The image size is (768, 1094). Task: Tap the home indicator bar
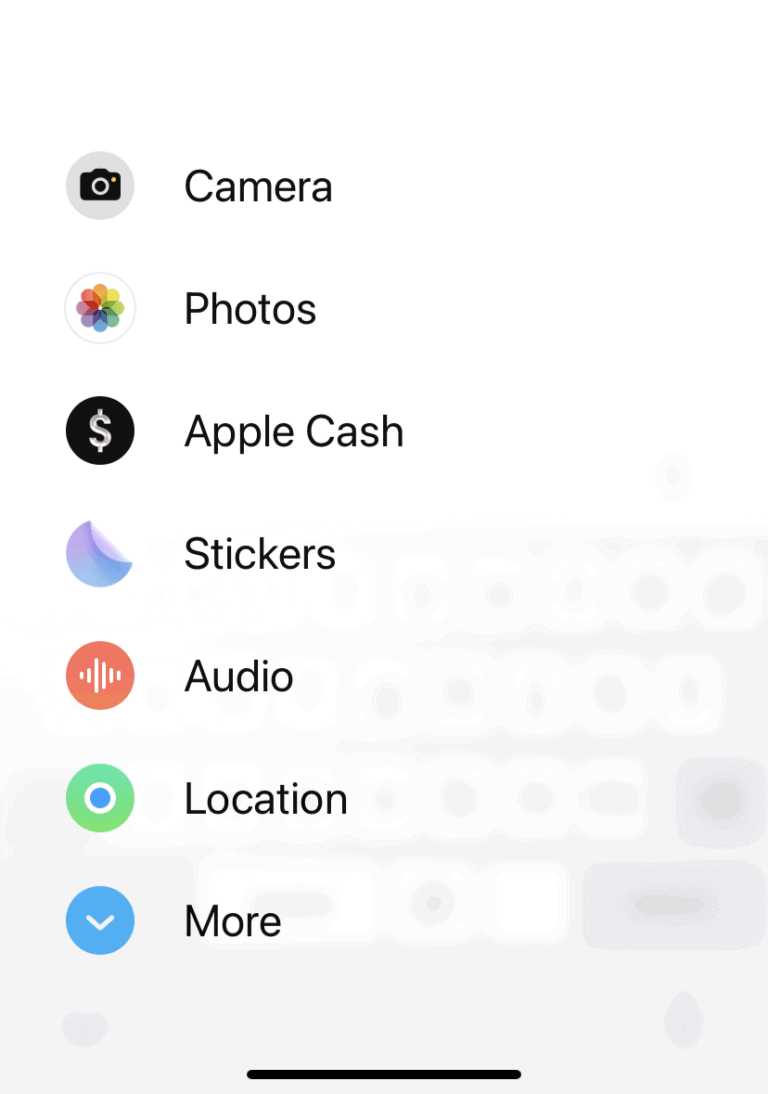click(x=384, y=1074)
